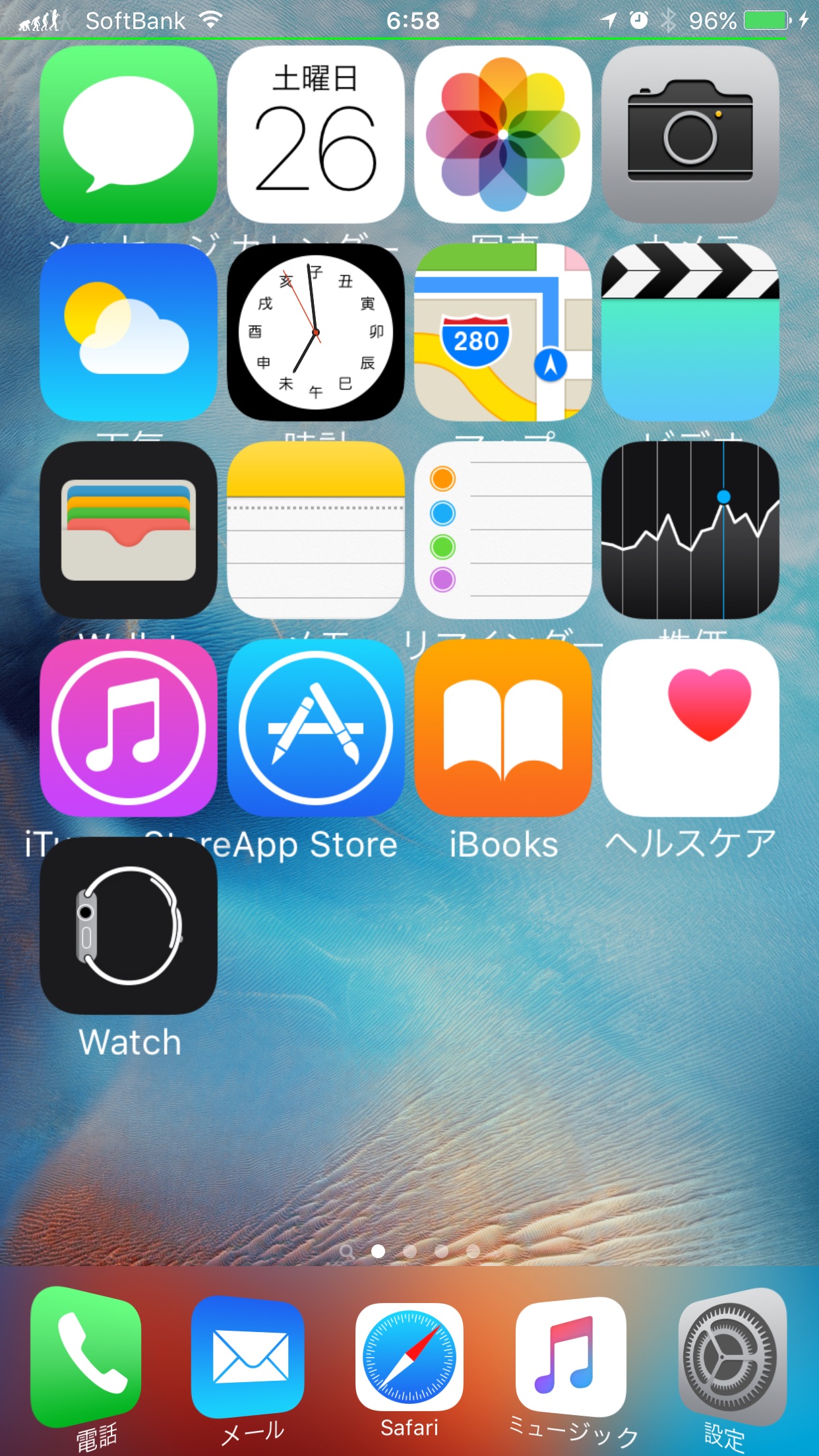This screenshot has width=819, height=1456.
Task: Open the Camera app
Action: point(690,135)
